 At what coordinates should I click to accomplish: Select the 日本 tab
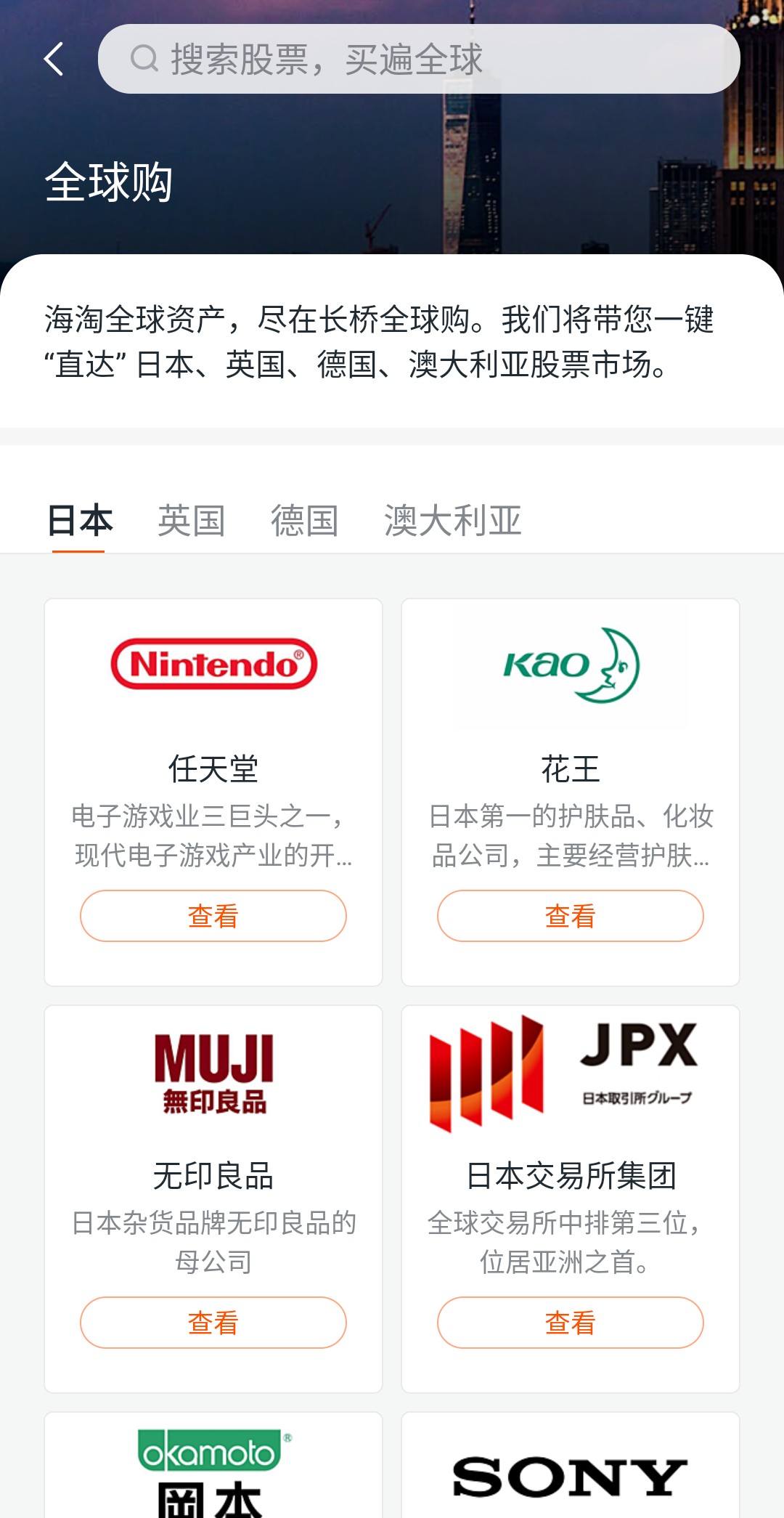coord(79,521)
